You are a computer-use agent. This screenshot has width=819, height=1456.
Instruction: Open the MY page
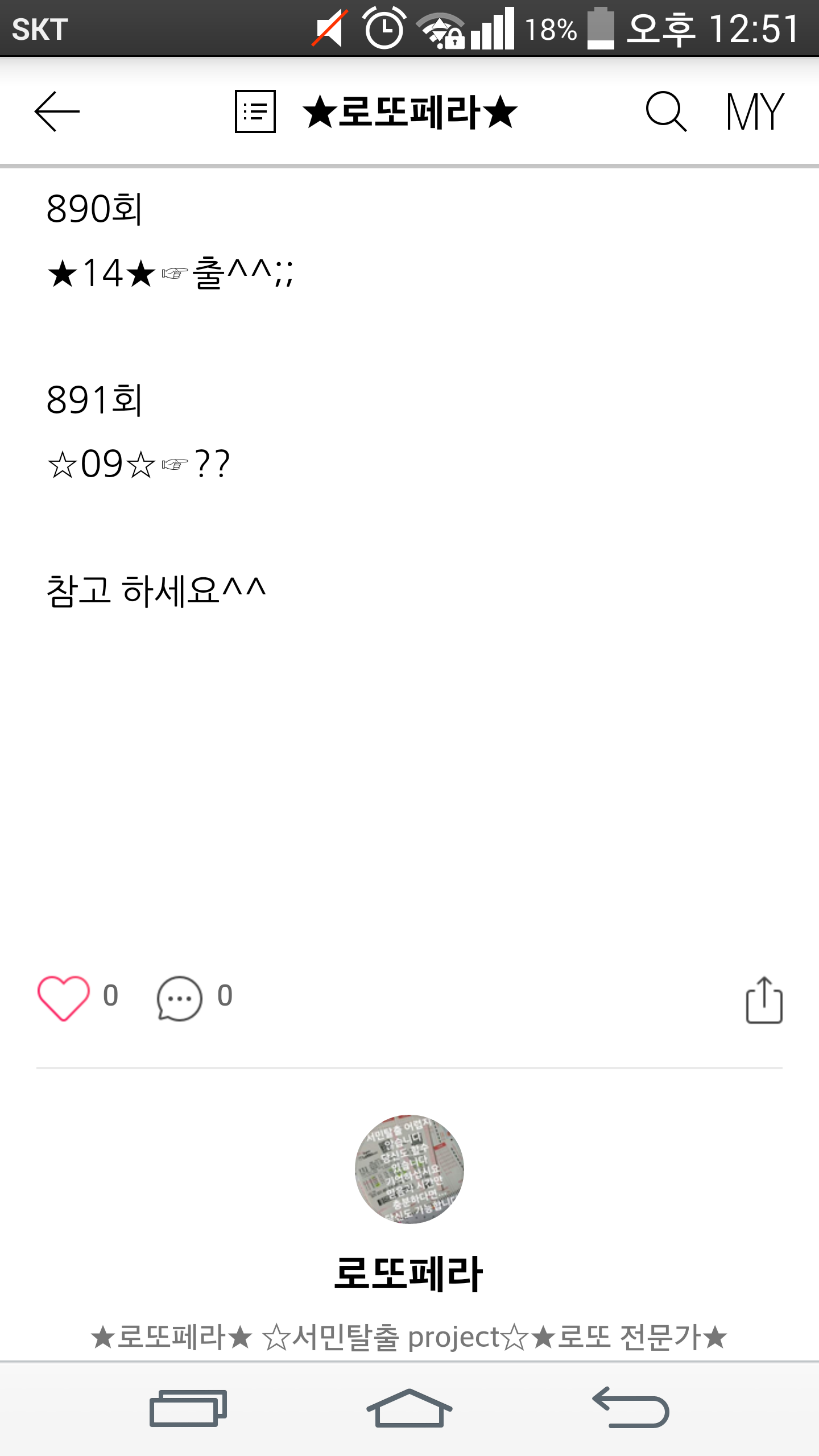point(755,111)
